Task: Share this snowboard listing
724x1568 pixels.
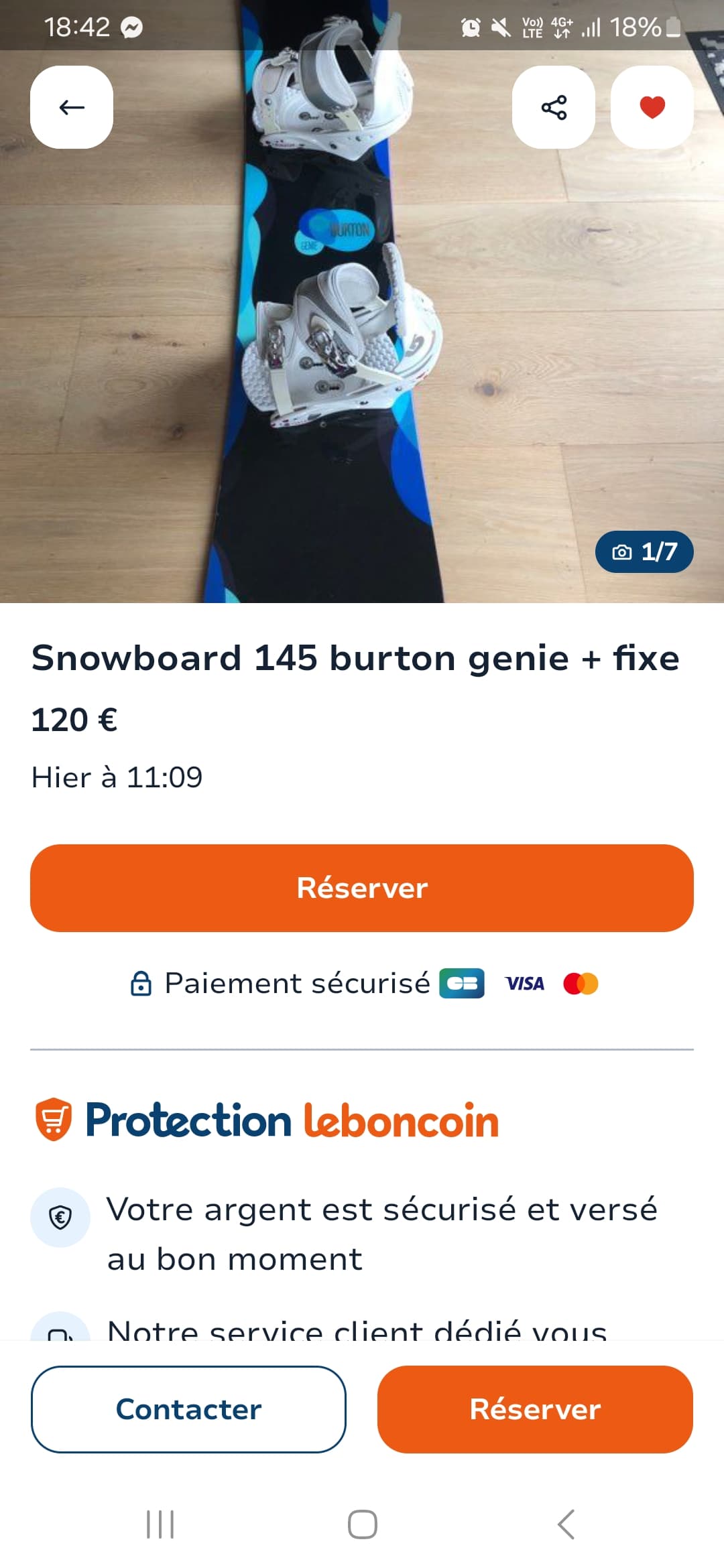Action: tap(554, 107)
